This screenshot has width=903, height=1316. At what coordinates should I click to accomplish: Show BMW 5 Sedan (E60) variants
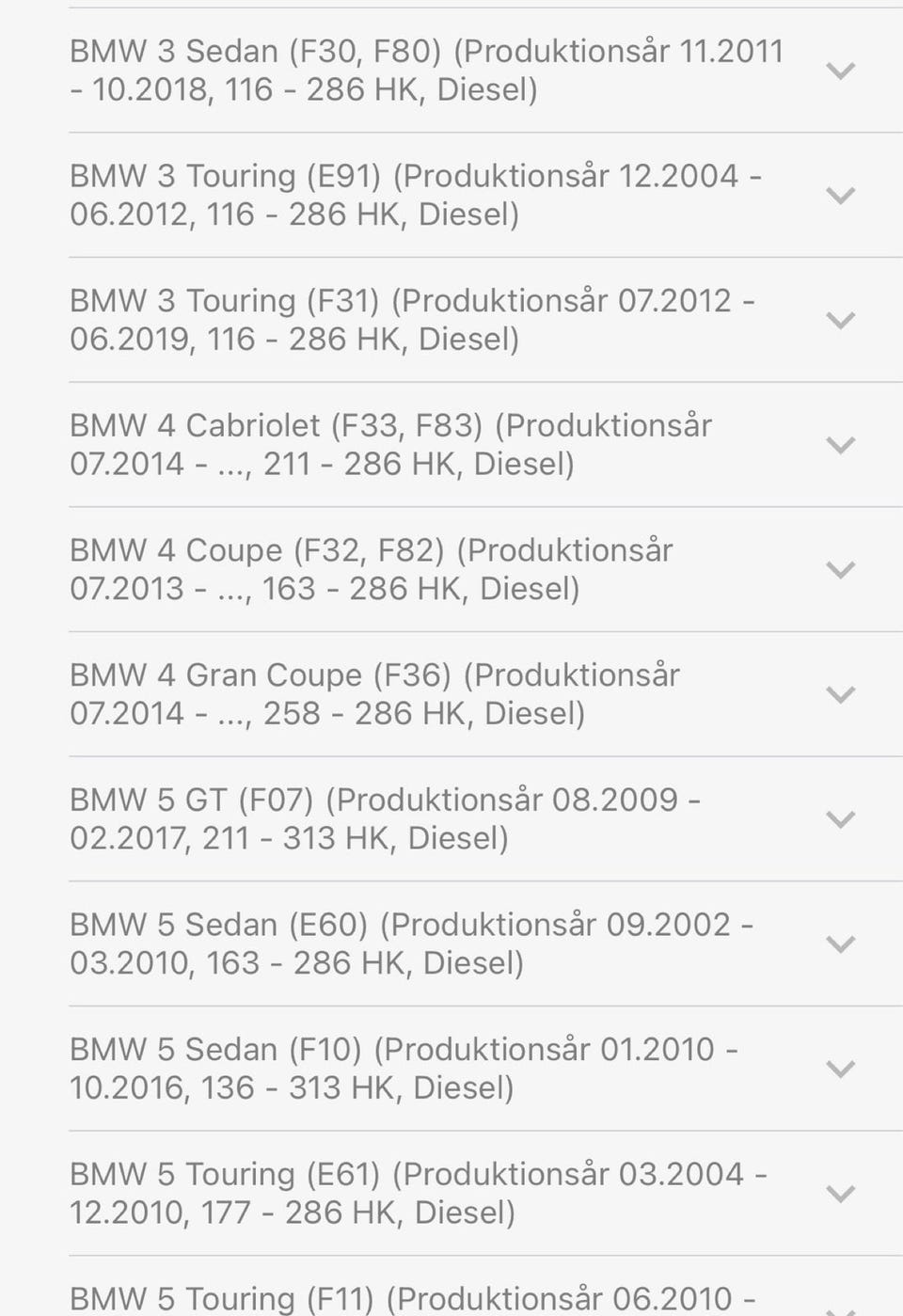click(x=839, y=943)
